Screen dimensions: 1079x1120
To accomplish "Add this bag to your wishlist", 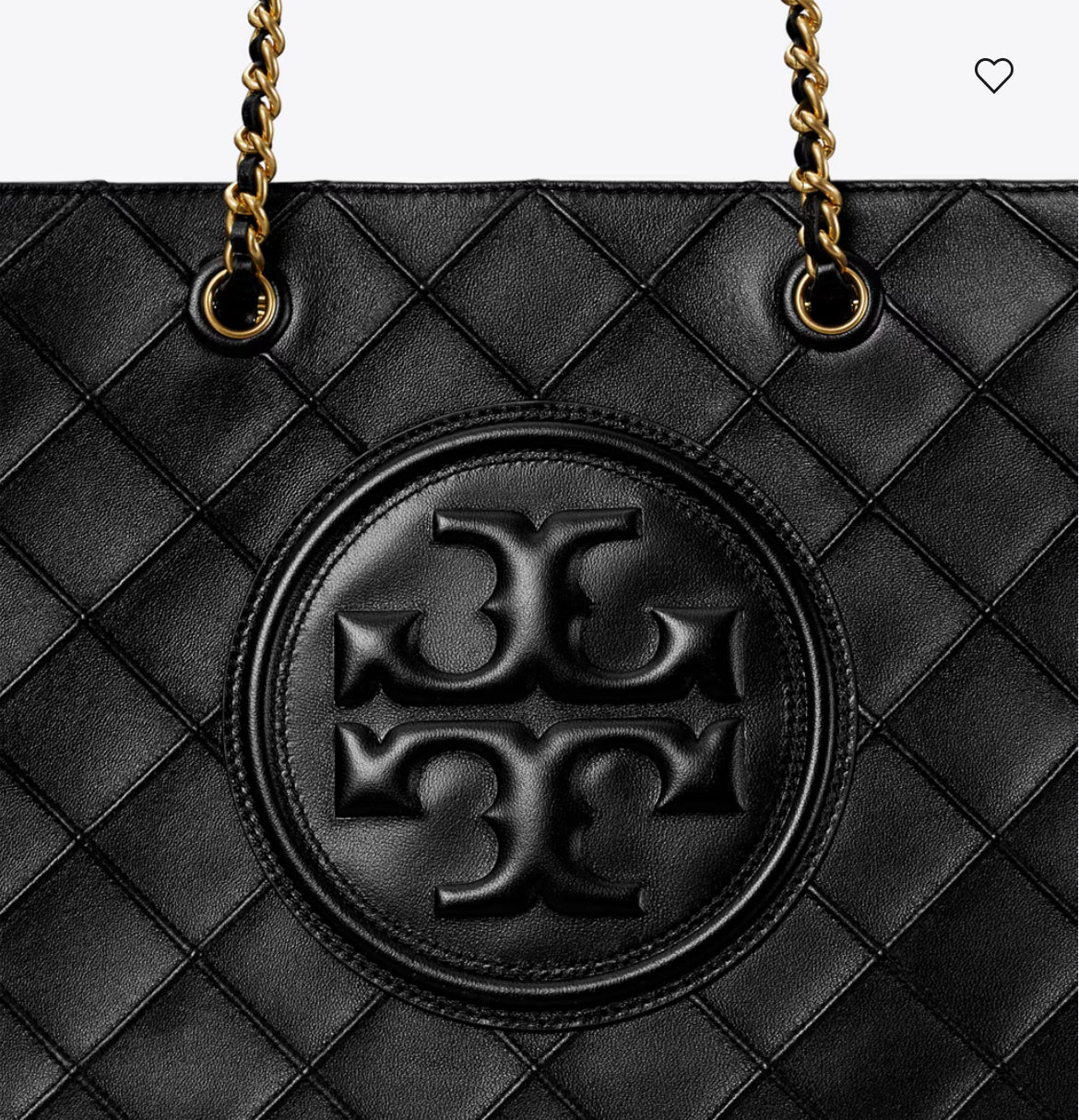I will [x=993, y=76].
